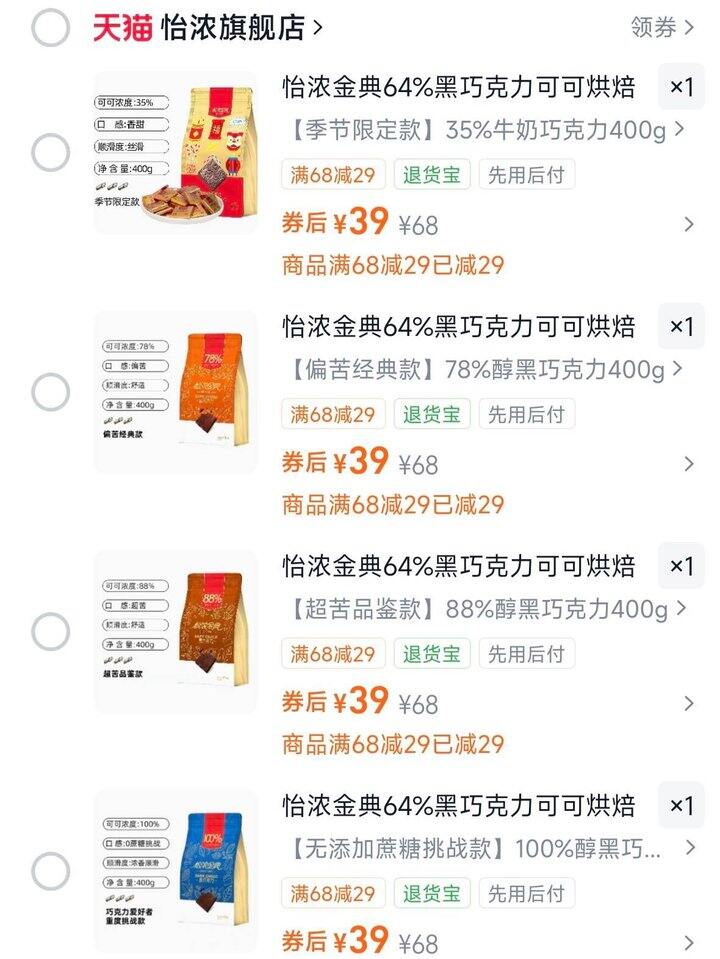Select all items from 怡浓旗舰店
Screen dimensions: 720x959
click(50, 28)
